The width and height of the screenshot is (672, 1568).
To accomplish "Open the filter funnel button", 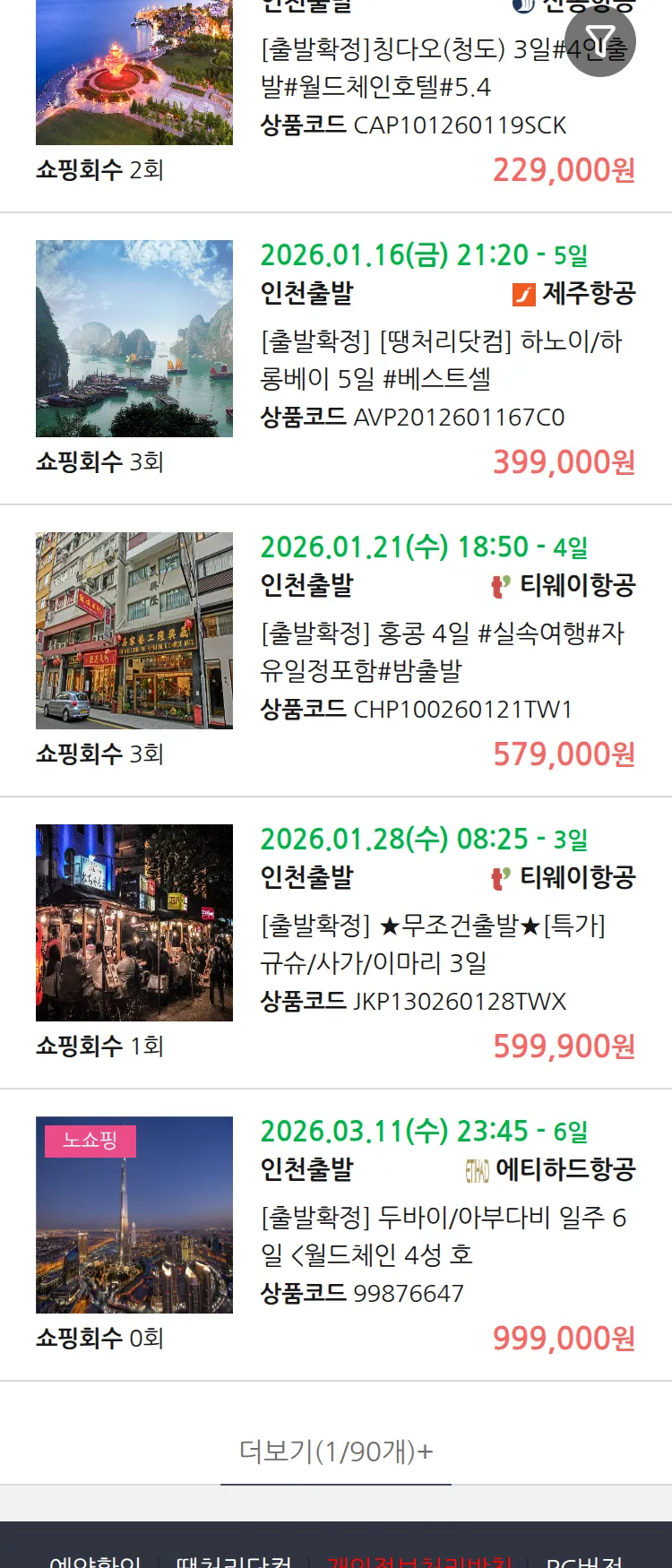I will coord(600,41).
